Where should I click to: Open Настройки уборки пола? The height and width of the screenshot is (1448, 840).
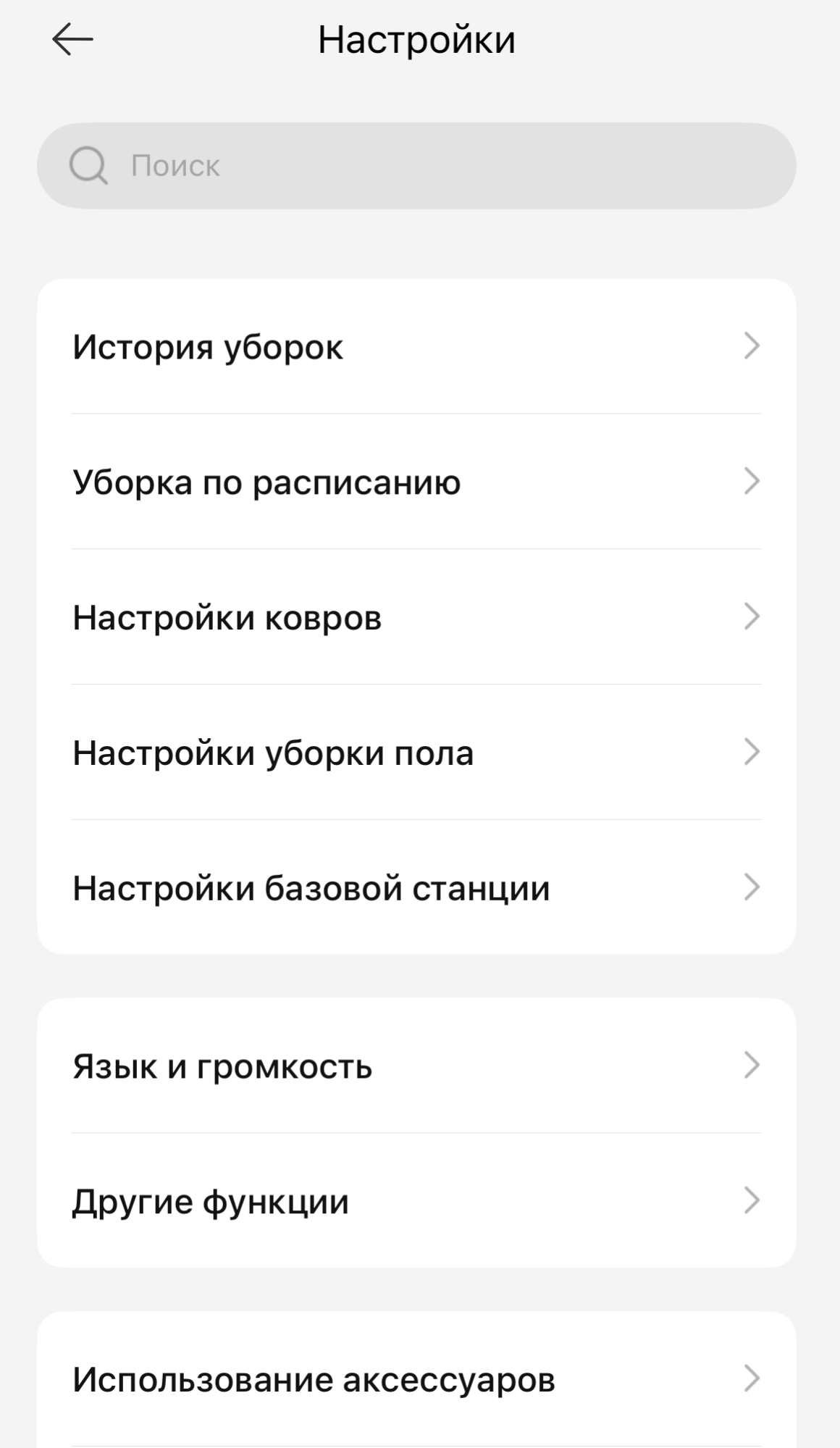pos(416,753)
